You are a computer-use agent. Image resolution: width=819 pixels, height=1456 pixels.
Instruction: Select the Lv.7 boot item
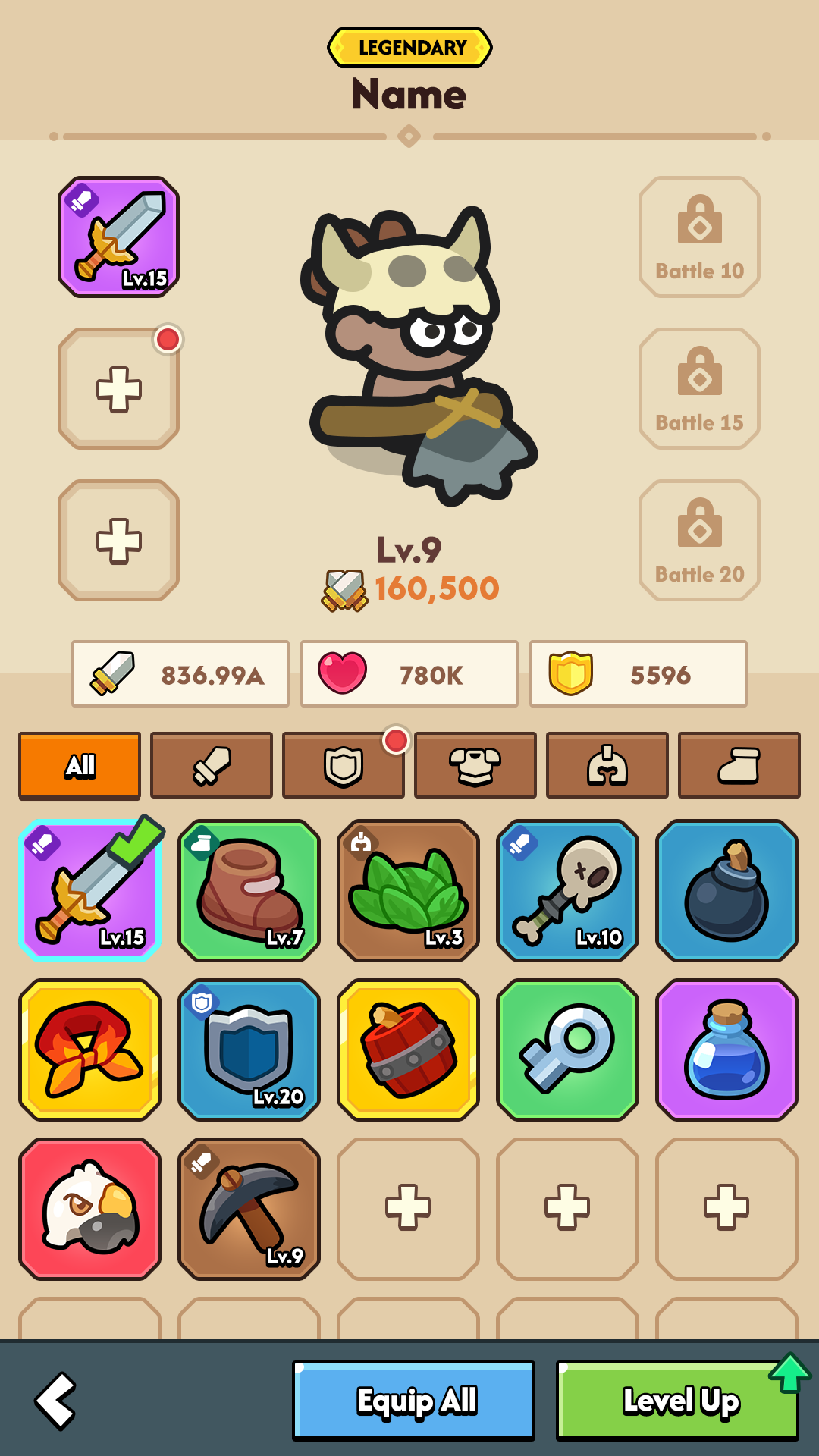click(249, 890)
